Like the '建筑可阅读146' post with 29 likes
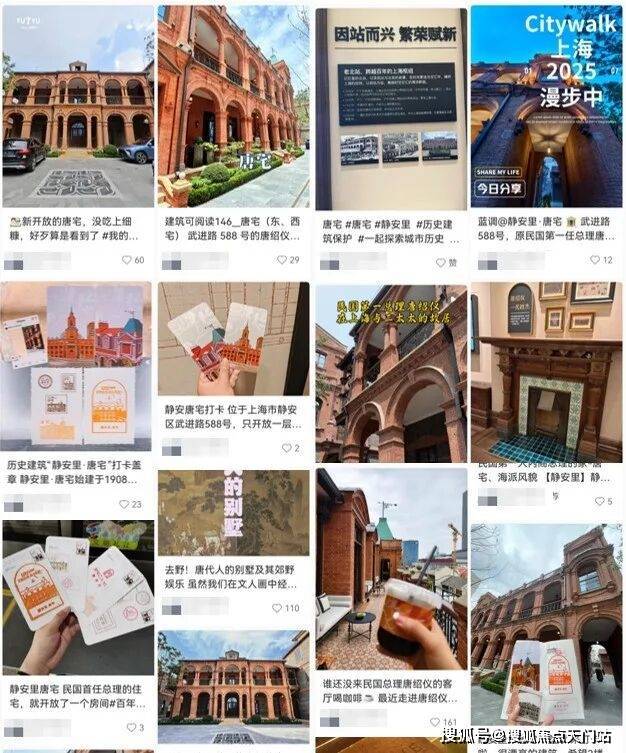Viewport: 626px width, 753px height. (x=281, y=260)
